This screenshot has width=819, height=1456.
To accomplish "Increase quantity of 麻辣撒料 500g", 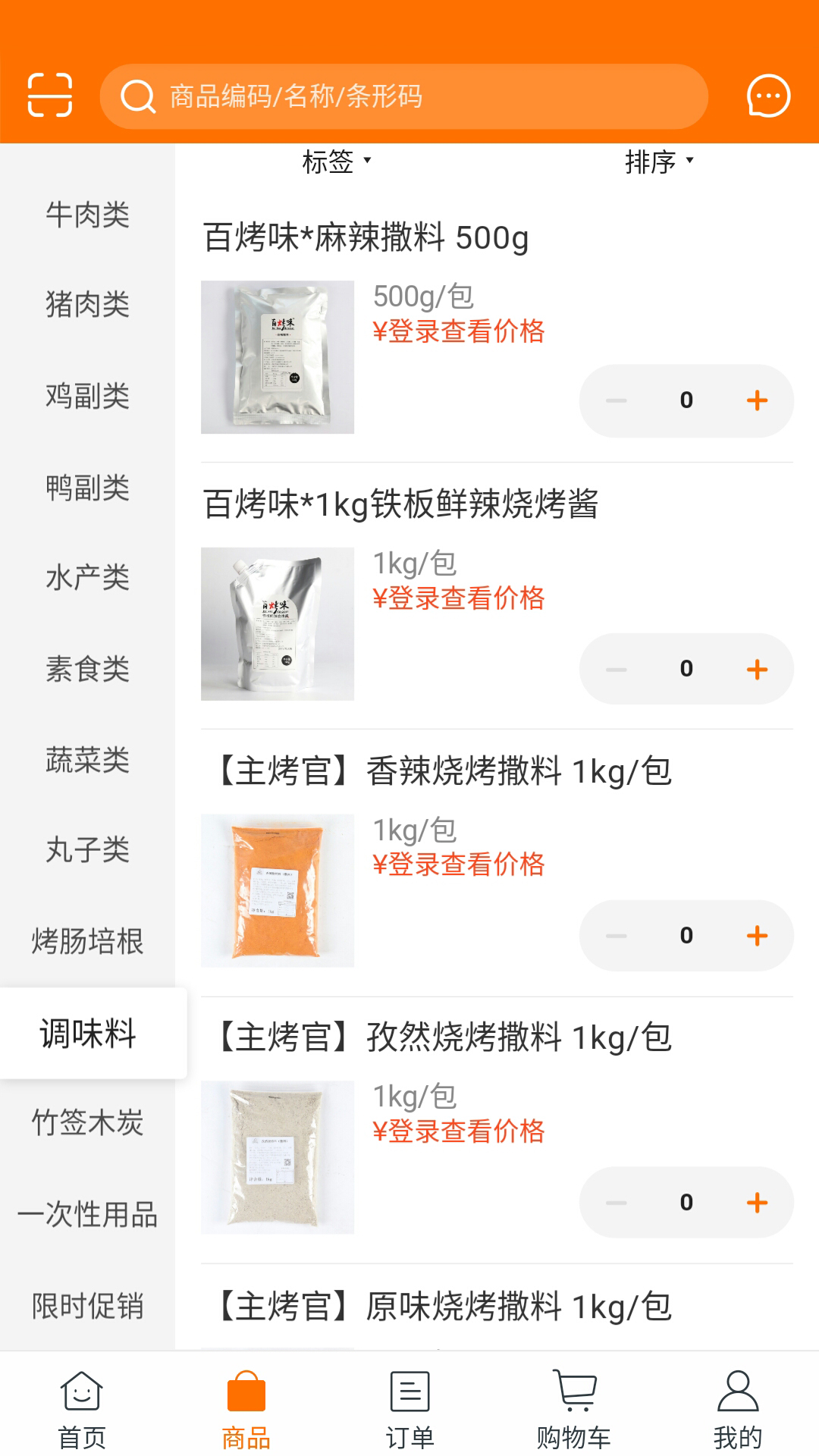I will click(x=755, y=400).
